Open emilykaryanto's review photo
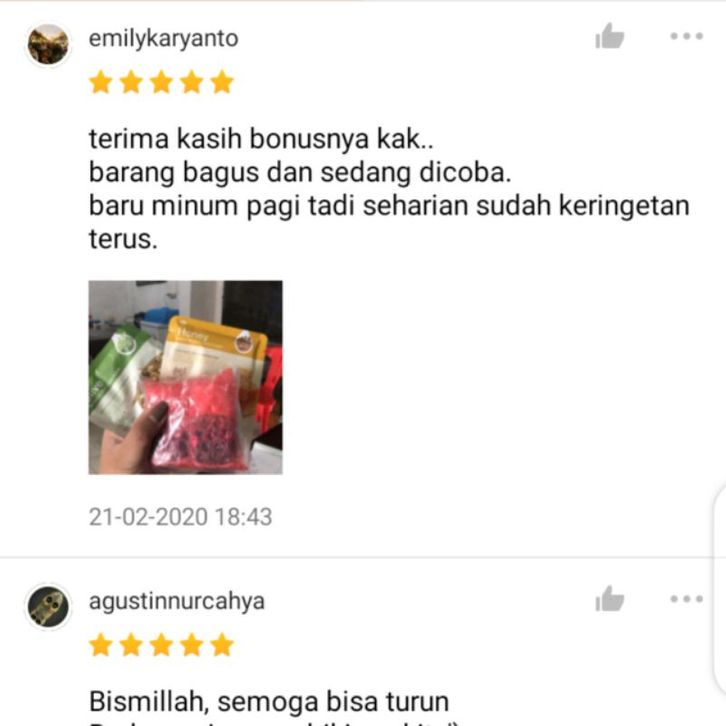The image size is (726, 726). tap(185, 377)
